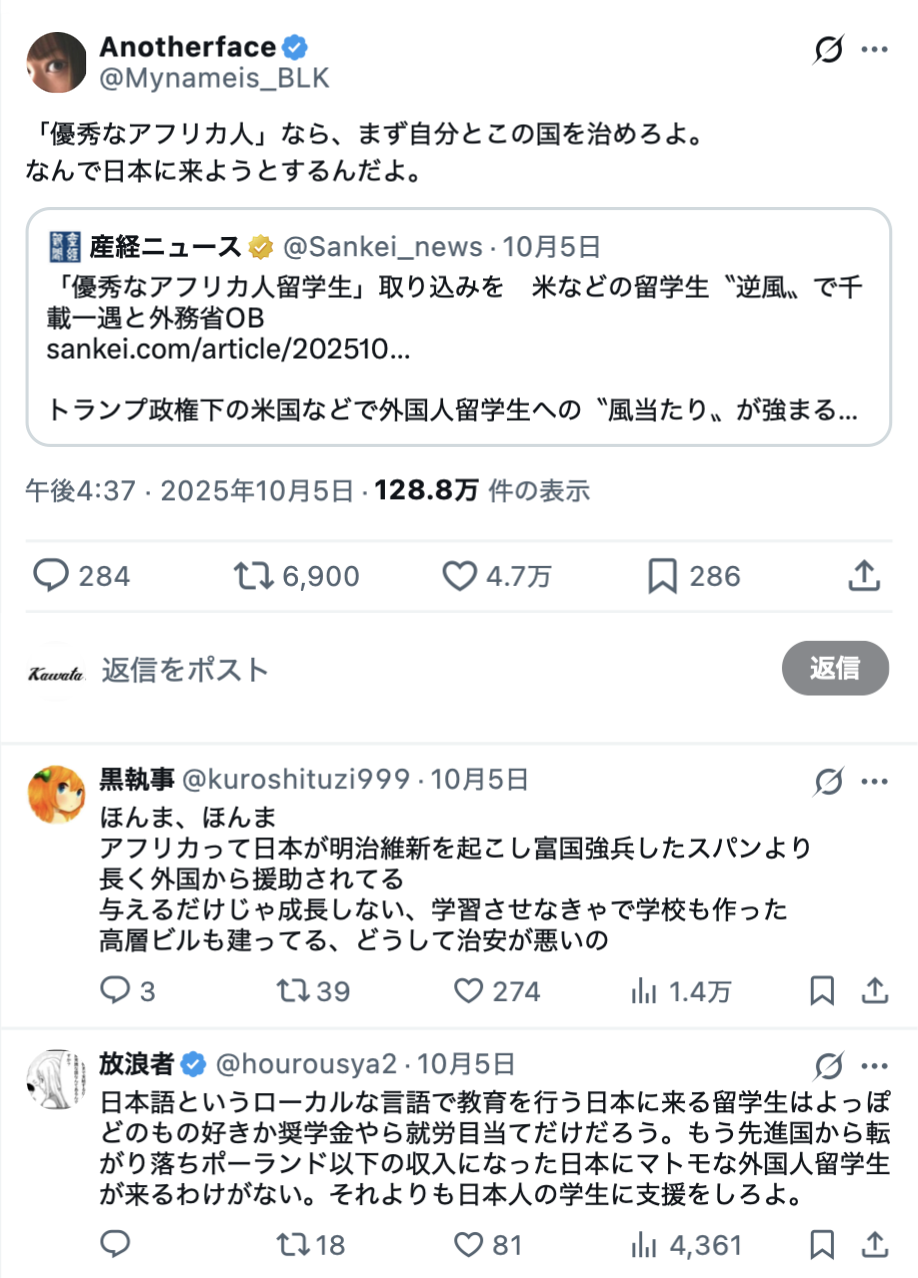Open the overflow menu on Anotherface's post

point(875,50)
